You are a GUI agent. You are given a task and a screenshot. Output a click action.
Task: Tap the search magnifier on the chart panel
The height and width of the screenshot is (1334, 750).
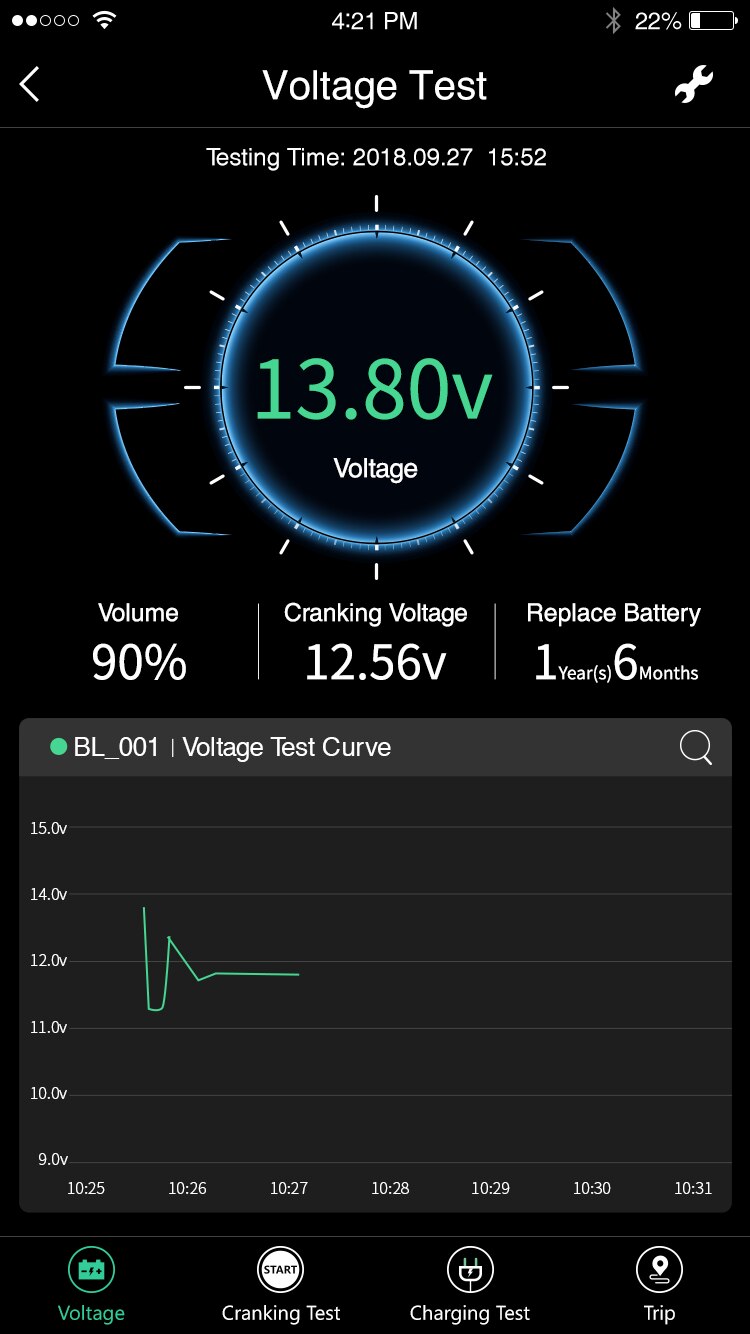click(x=694, y=747)
